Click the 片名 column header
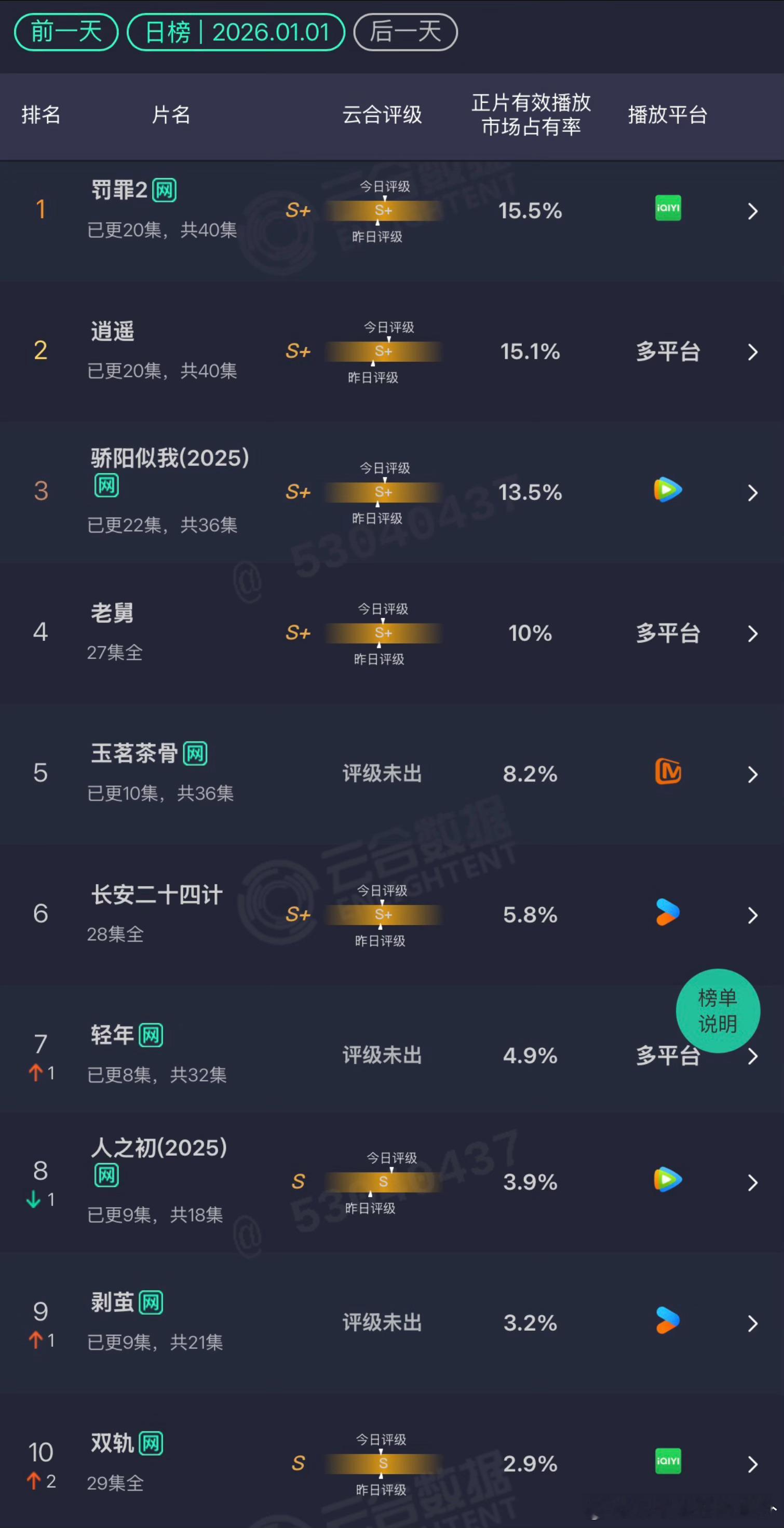 point(171,115)
